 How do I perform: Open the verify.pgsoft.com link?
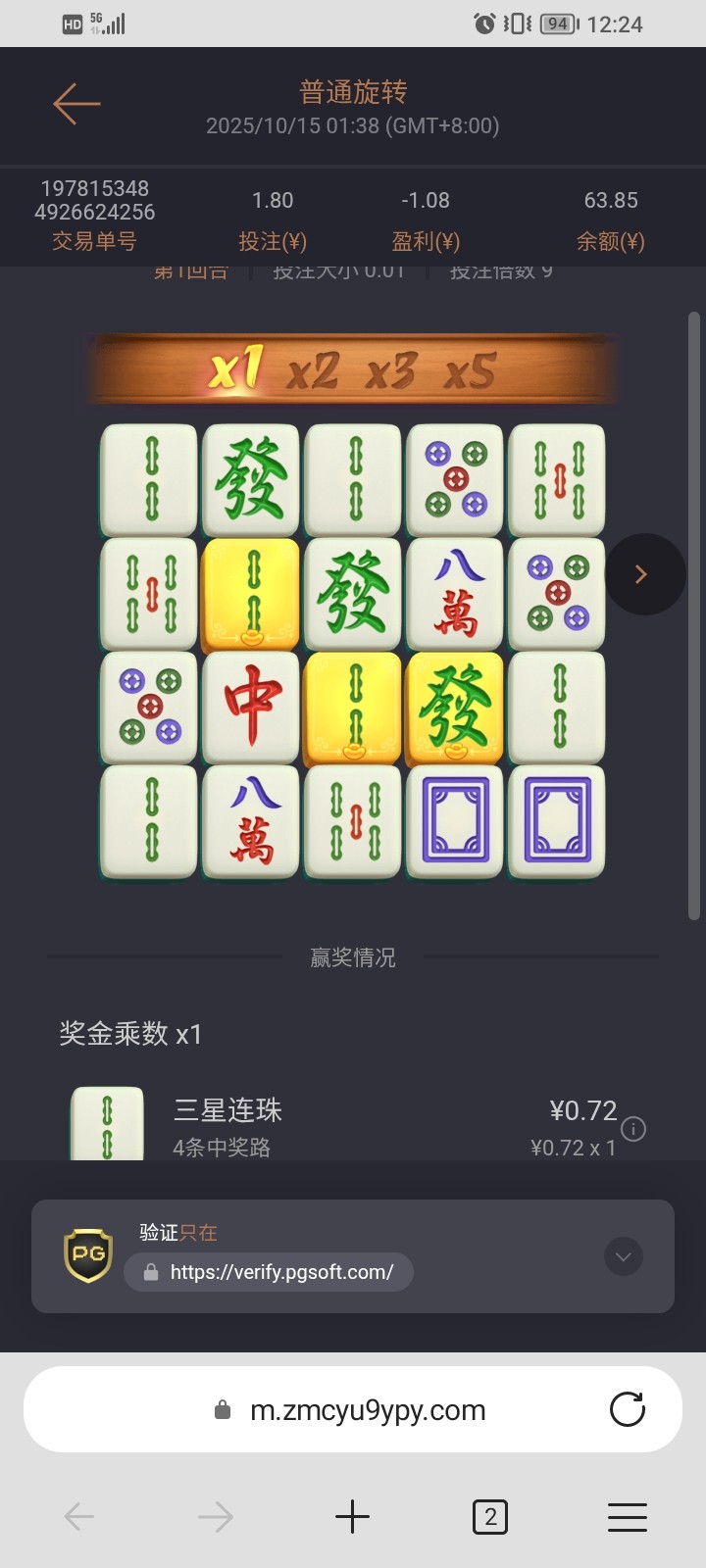[270, 1272]
